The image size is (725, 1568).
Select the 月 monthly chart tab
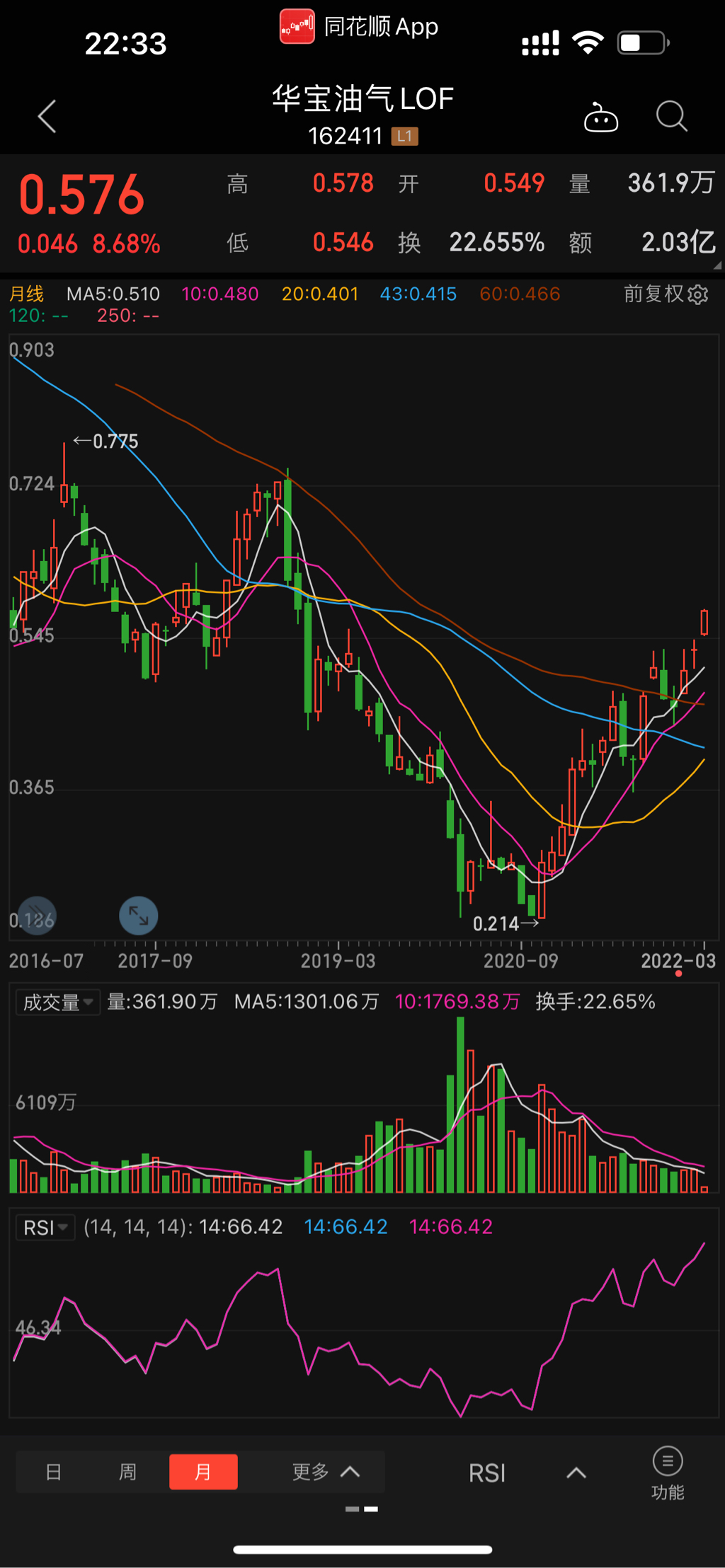pos(203,1472)
